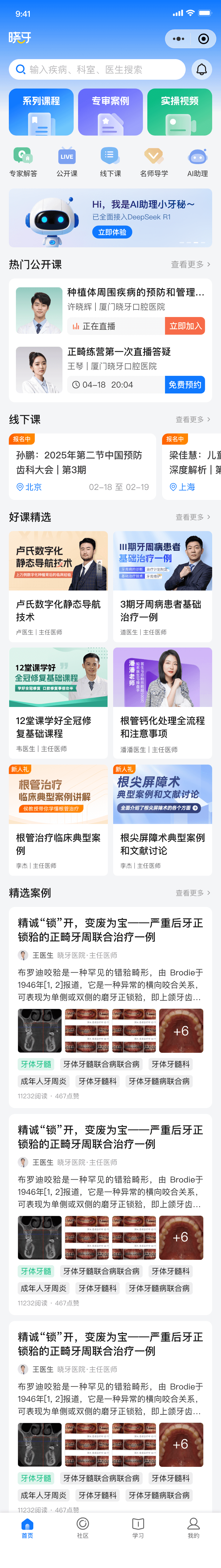Viewport: 221px width, 1568px height.
Task: Join the live class with 立即加入
Action: [185, 326]
